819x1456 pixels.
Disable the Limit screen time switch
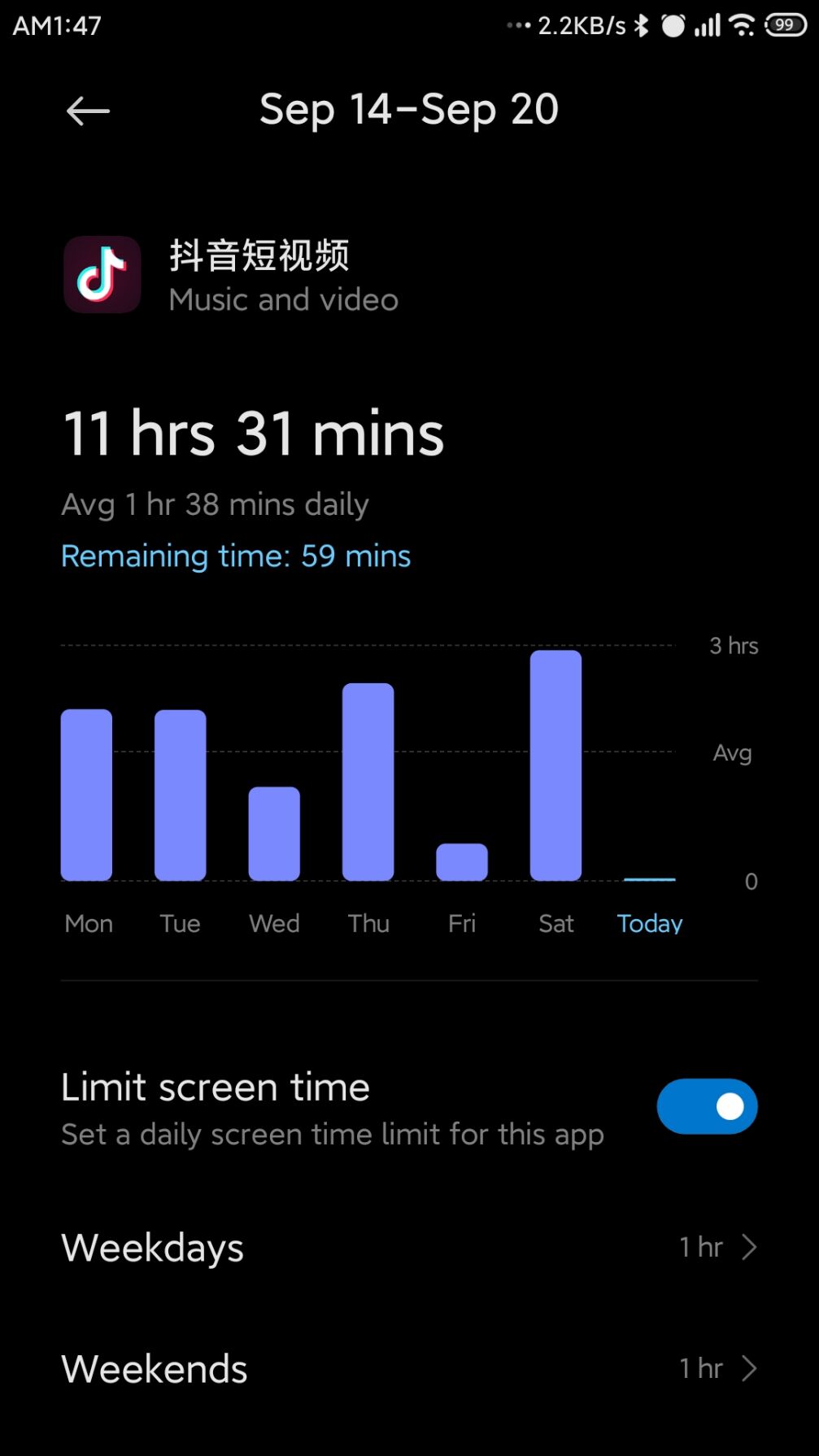tap(706, 1106)
